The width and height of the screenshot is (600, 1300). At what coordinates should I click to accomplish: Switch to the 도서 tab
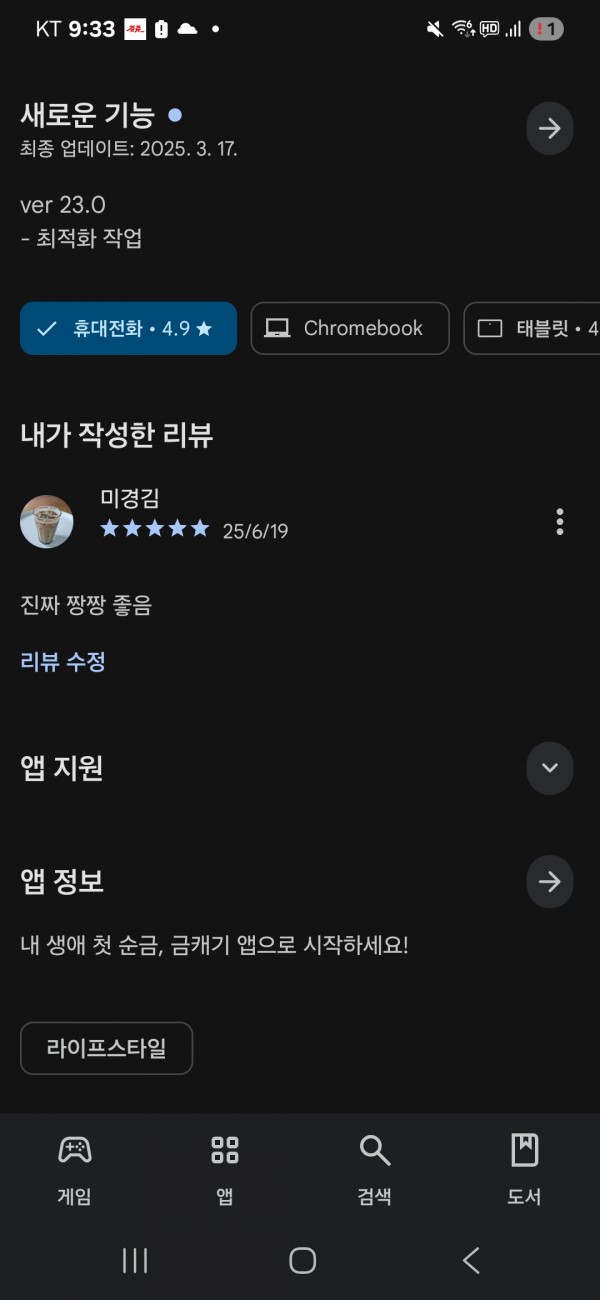[525, 1170]
